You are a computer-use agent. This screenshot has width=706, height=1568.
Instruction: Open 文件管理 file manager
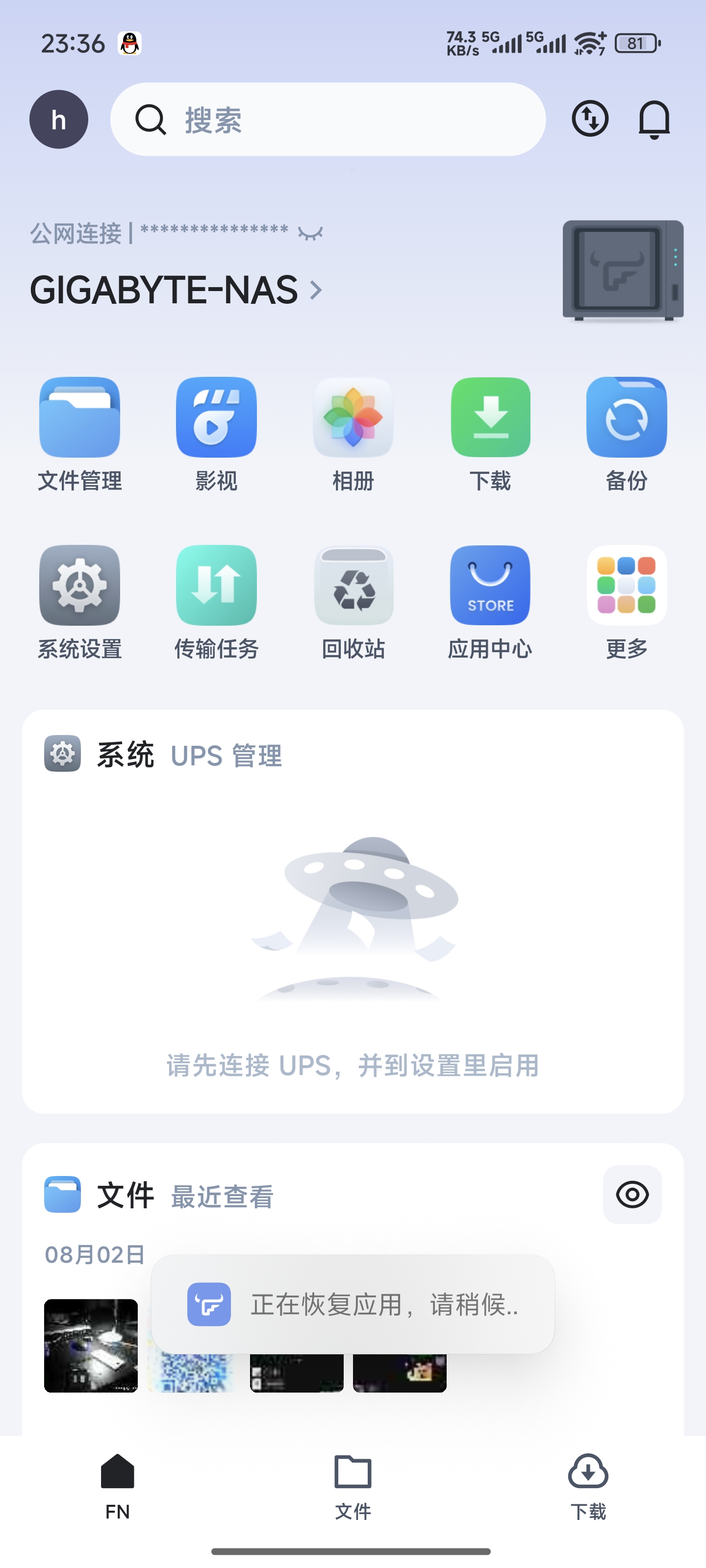tap(80, 433)
